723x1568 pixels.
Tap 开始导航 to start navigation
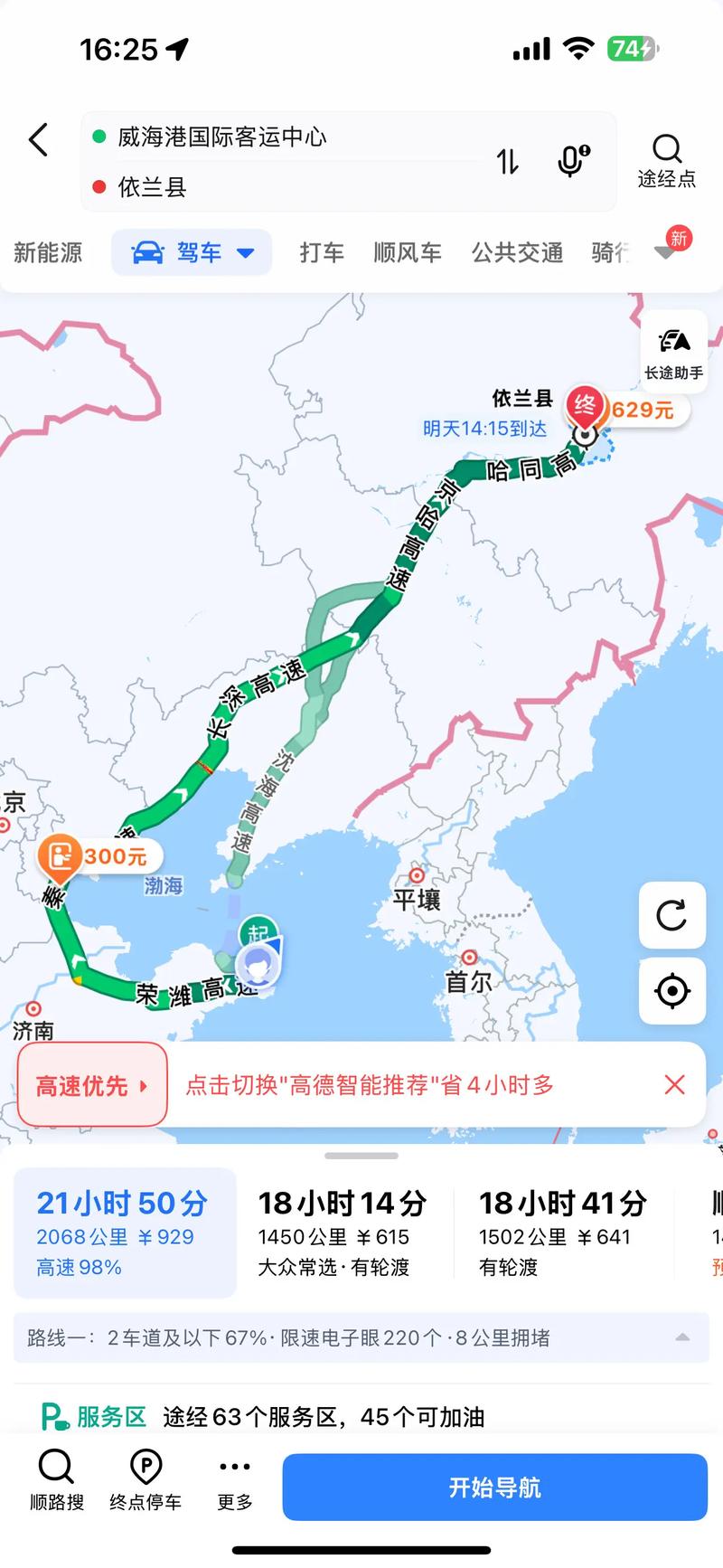point(493,1487)
